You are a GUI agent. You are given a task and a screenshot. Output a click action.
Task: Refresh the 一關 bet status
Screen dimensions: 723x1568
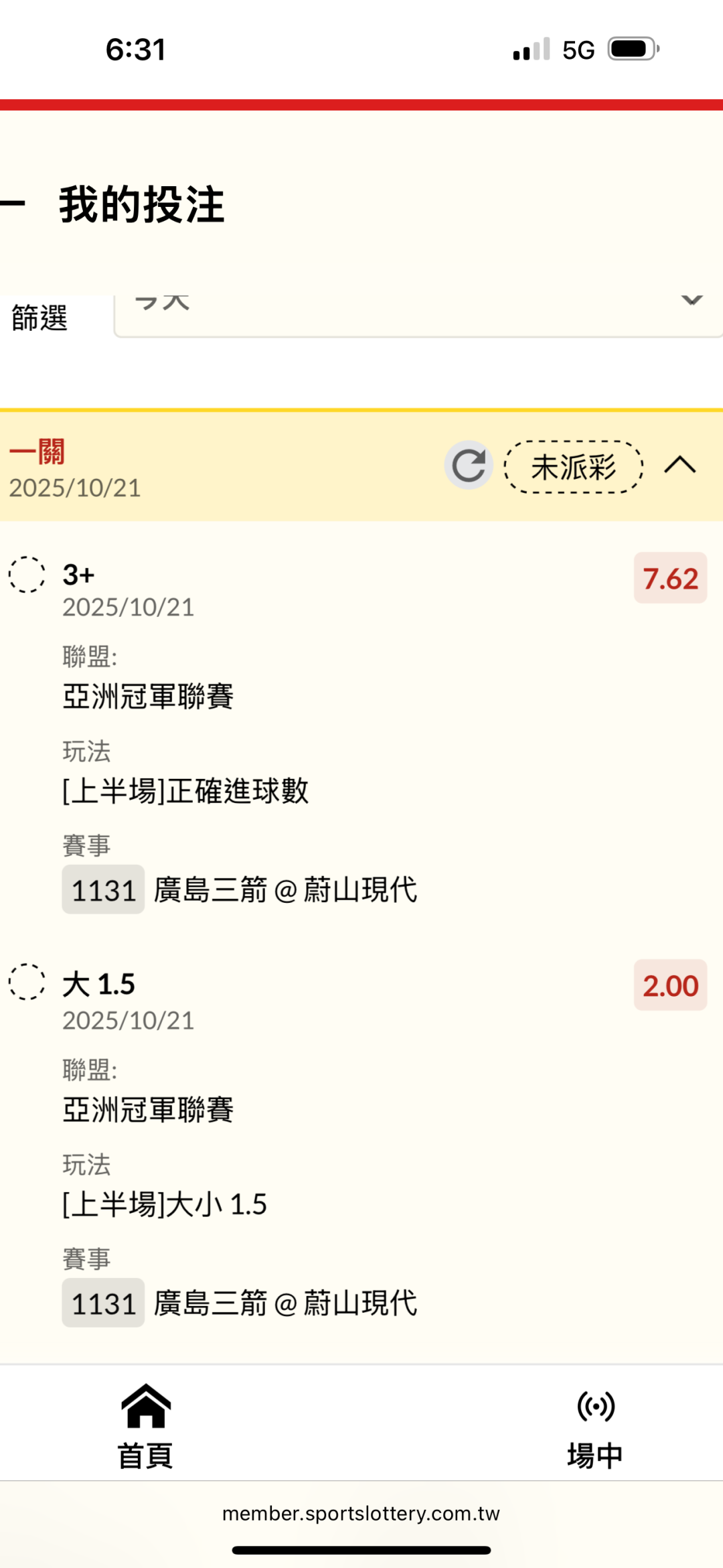coord(469,466)
